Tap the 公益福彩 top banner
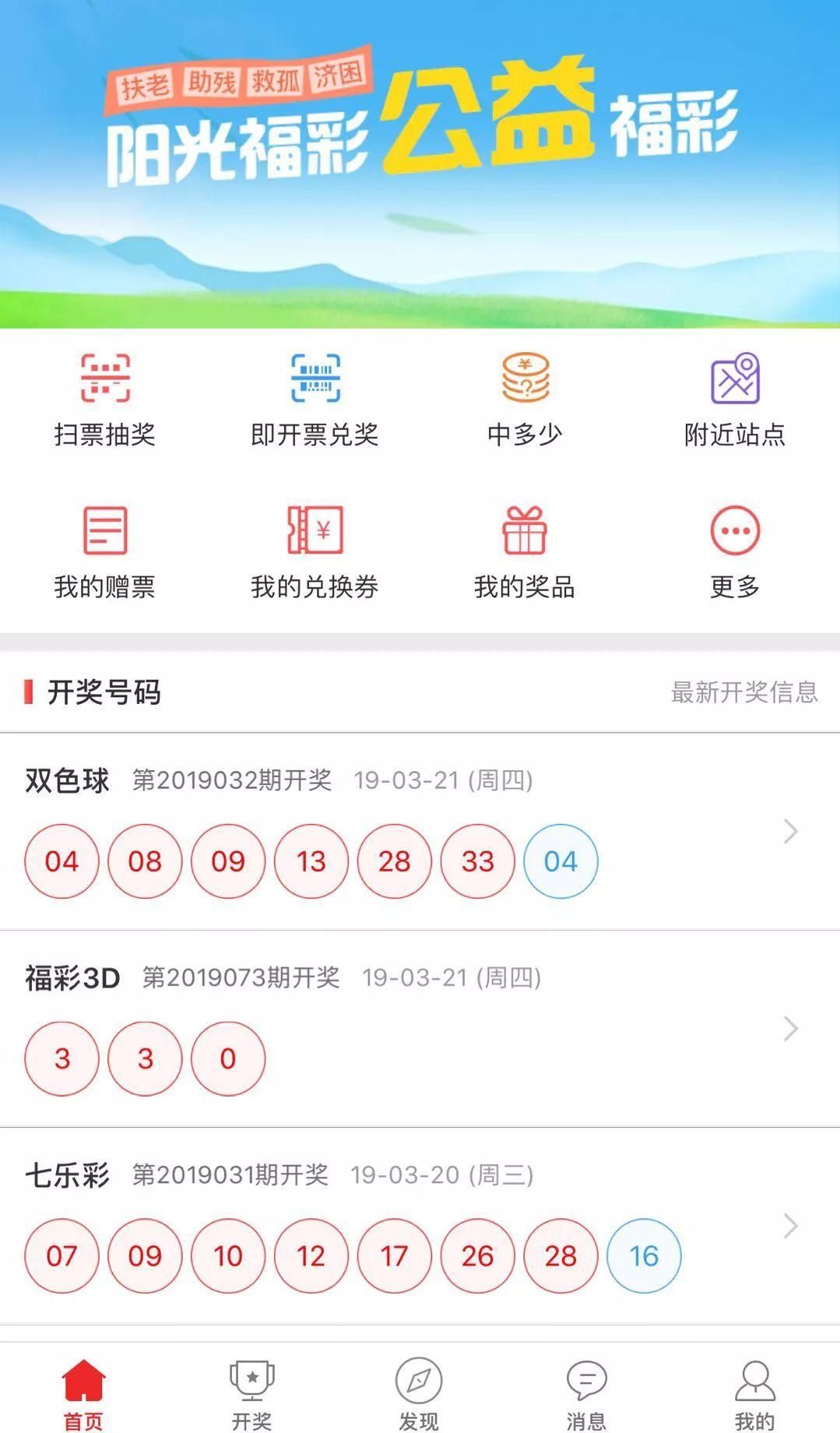 point(420,164)
